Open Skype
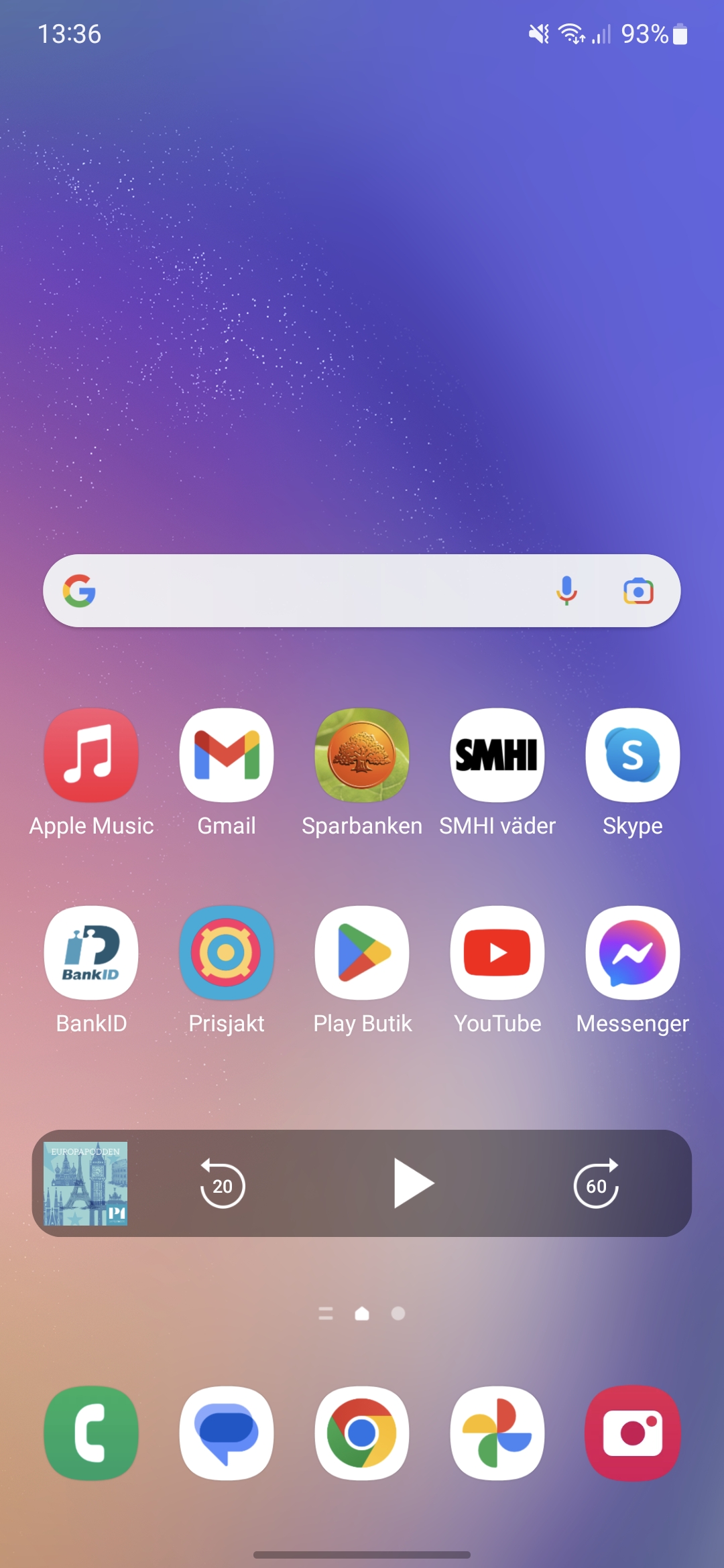Viewport: 724px width, 1568px height. 632,755
